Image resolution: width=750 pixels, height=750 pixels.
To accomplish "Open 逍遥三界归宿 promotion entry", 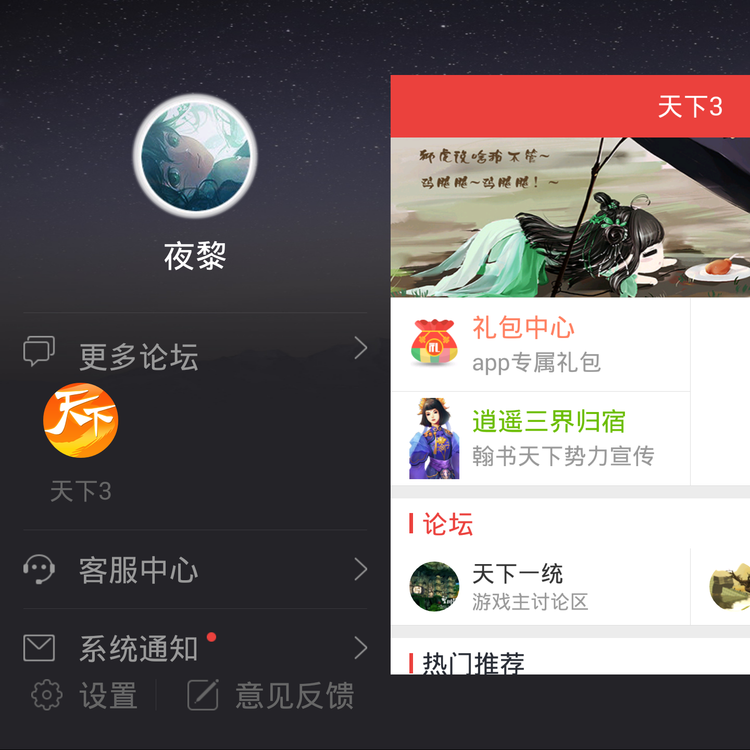I will pos(540,438).
